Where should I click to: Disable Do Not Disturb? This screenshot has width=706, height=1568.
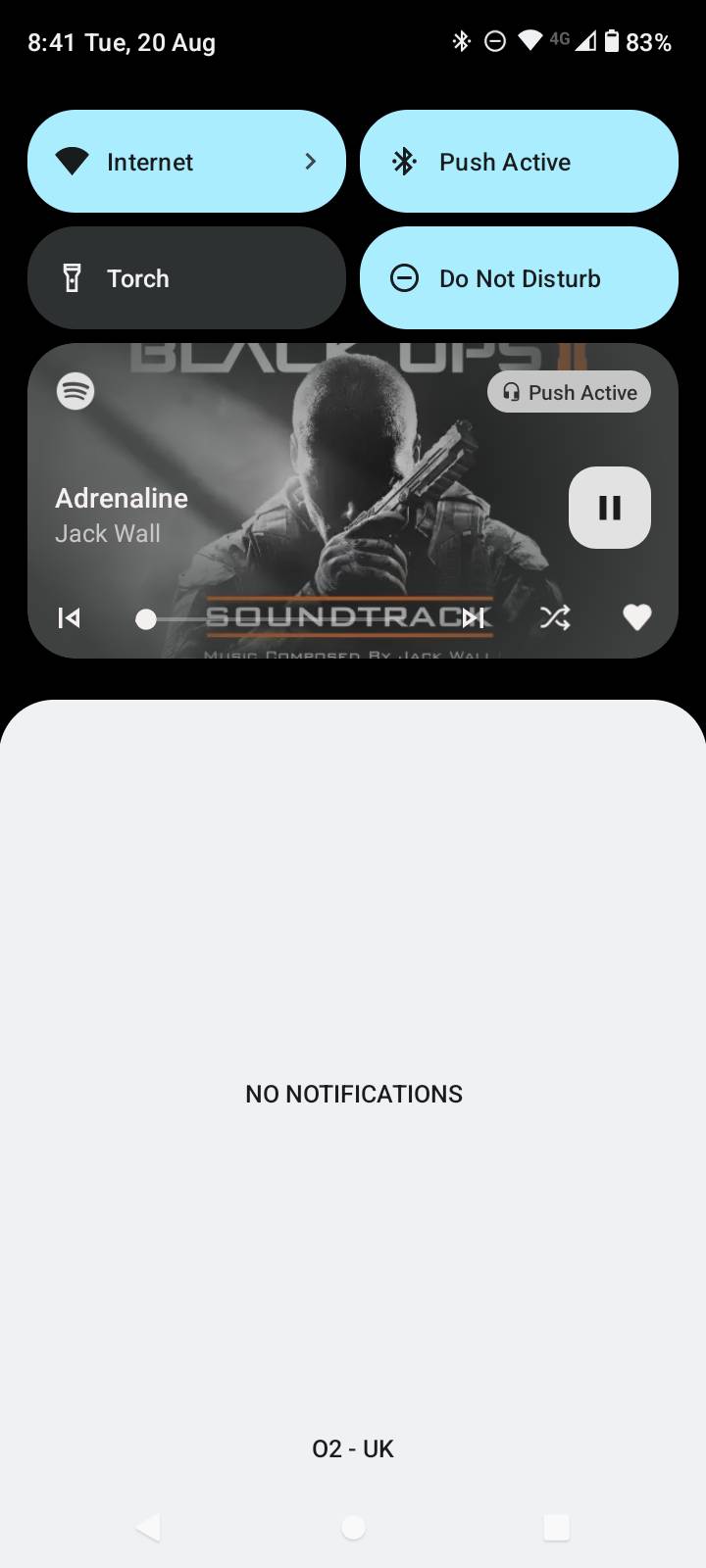click(519, 278)
